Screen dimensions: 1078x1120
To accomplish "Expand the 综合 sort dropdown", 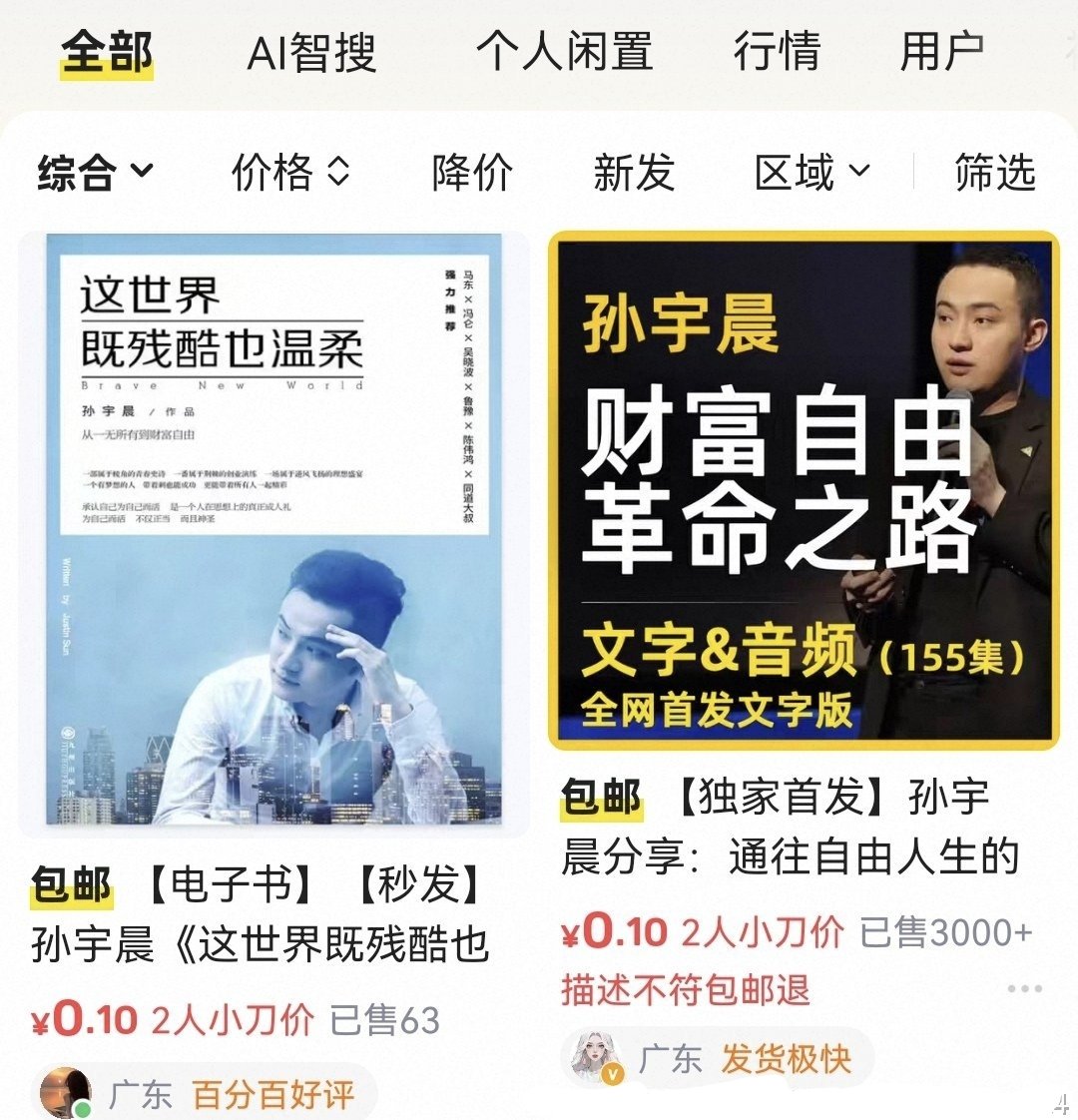I will [95, 172].
